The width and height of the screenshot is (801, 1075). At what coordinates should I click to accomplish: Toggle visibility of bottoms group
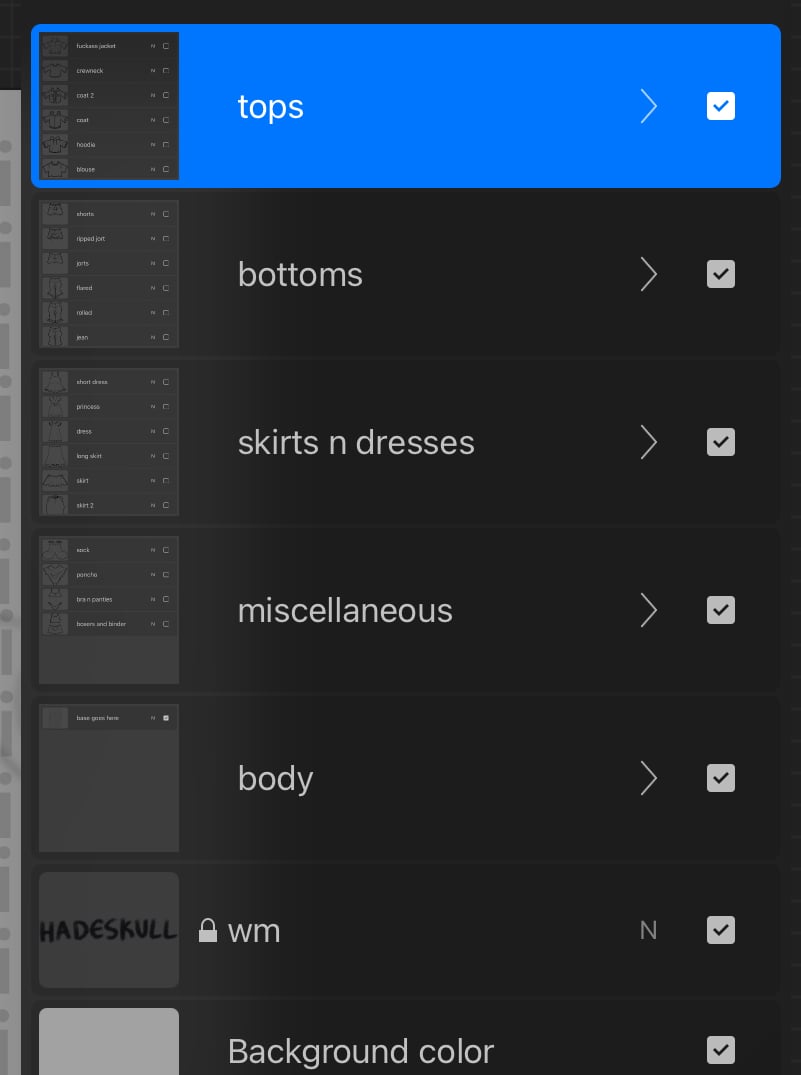coord(721,274)
